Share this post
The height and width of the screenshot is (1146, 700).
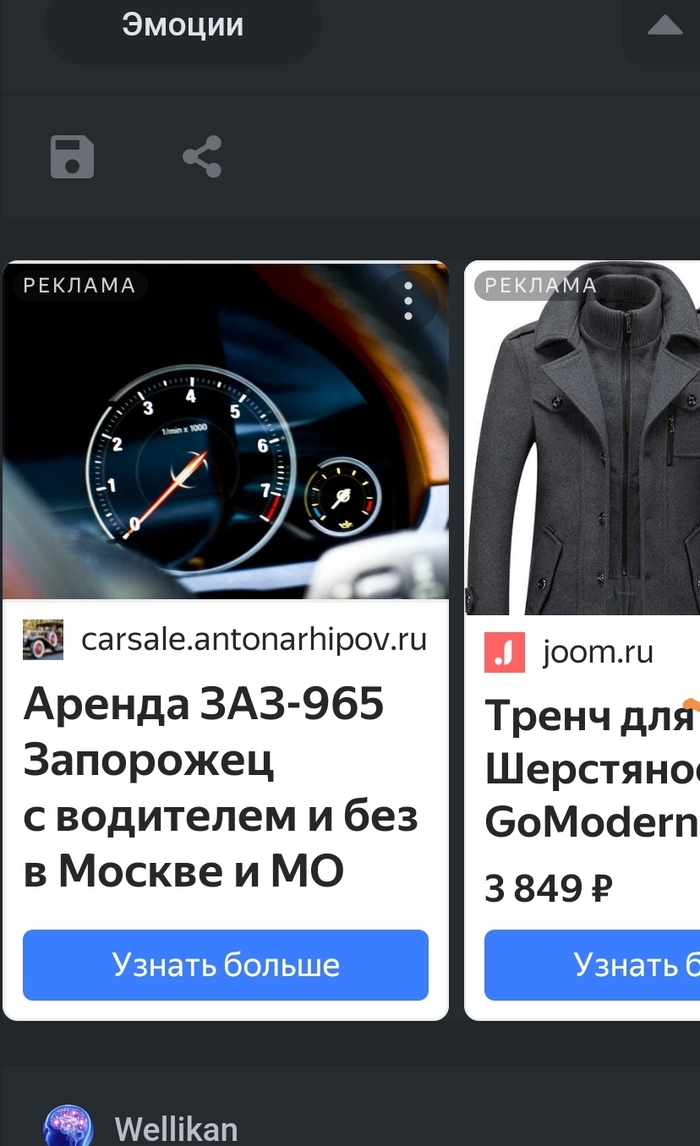point(202,157)
